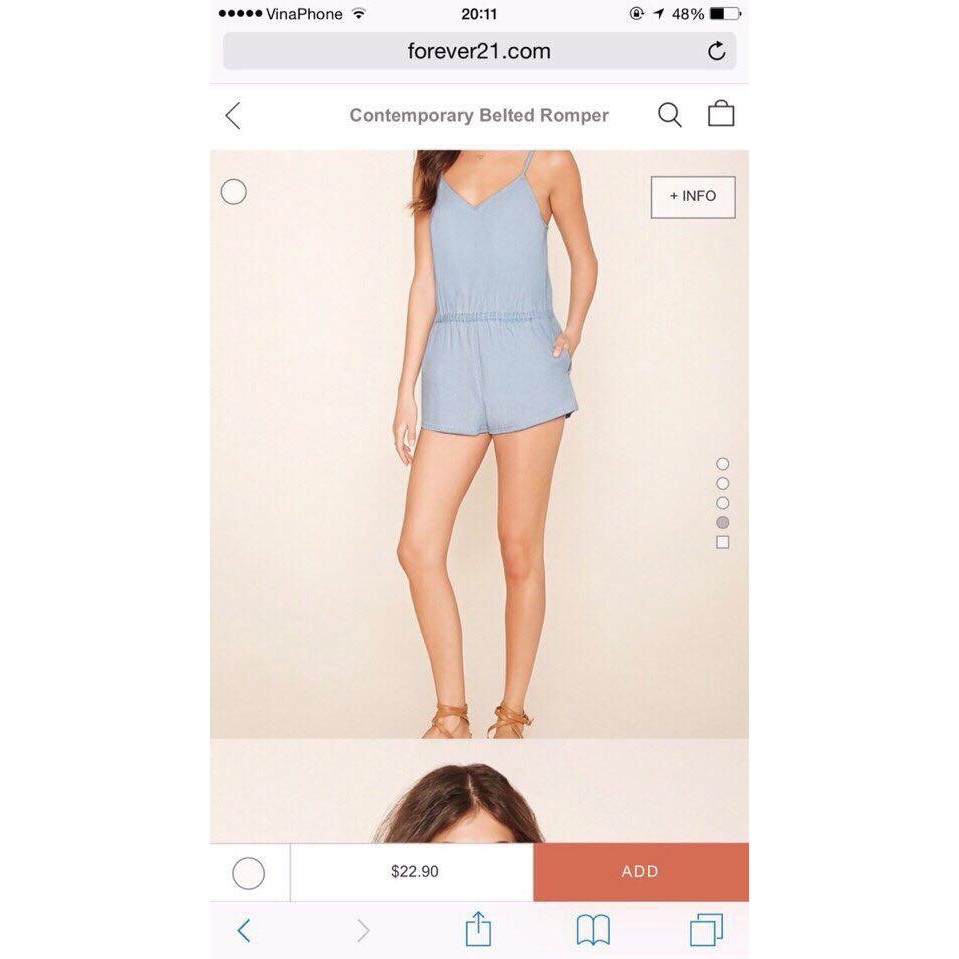959x959 pixels.
Task: Open the search magnifier icon
Action: coord(669,115)
